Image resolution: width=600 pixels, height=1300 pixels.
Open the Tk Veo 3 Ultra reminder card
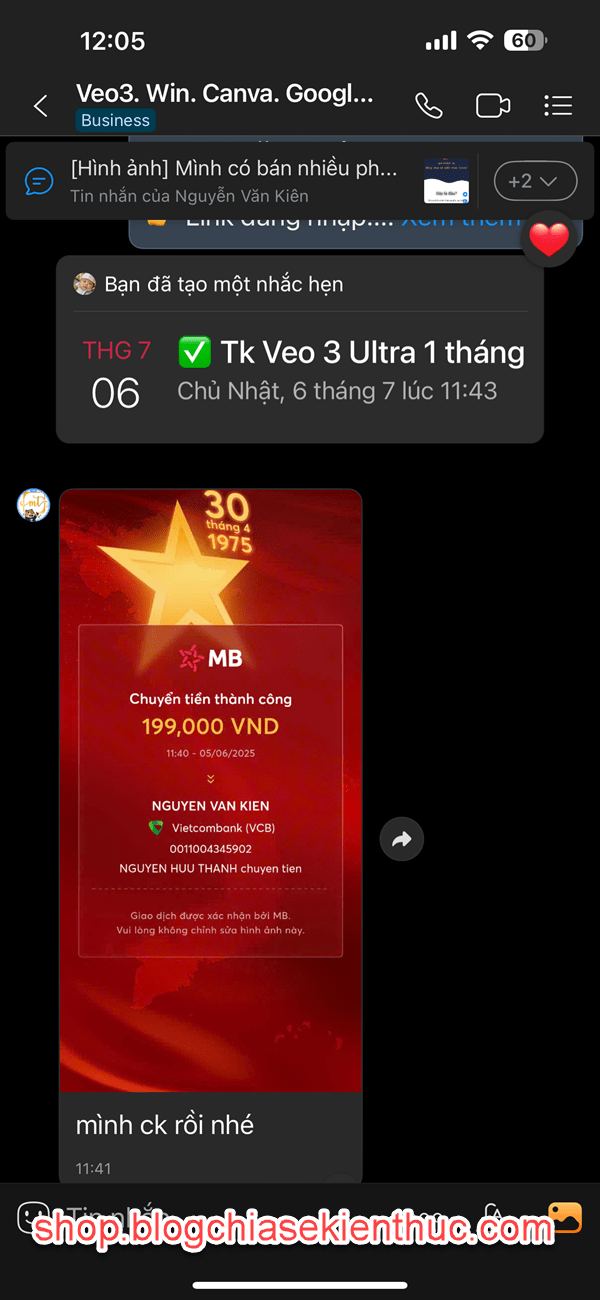tap(300, 348)
